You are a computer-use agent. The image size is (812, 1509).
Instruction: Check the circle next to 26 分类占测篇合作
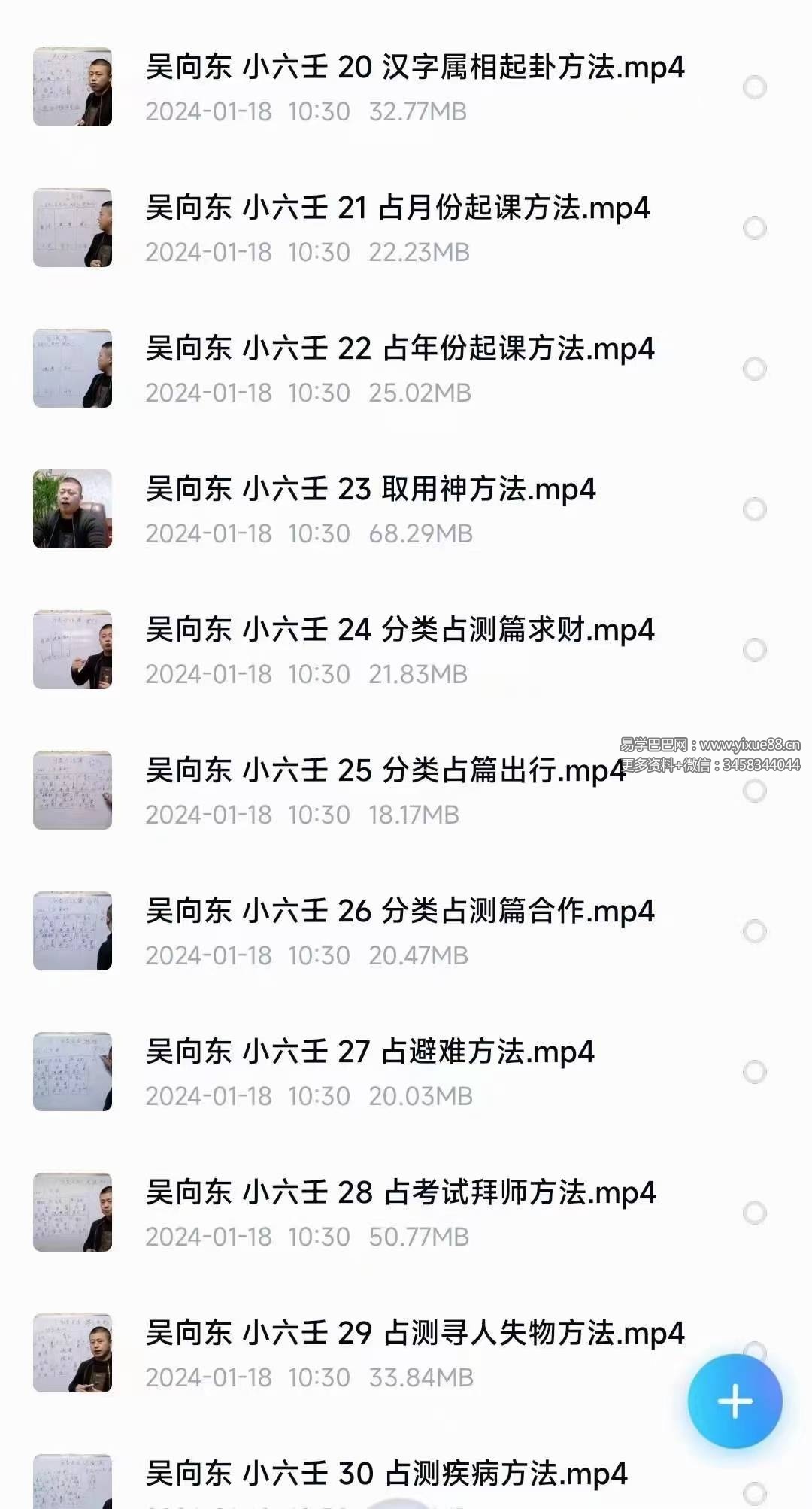tap(754, 931)
